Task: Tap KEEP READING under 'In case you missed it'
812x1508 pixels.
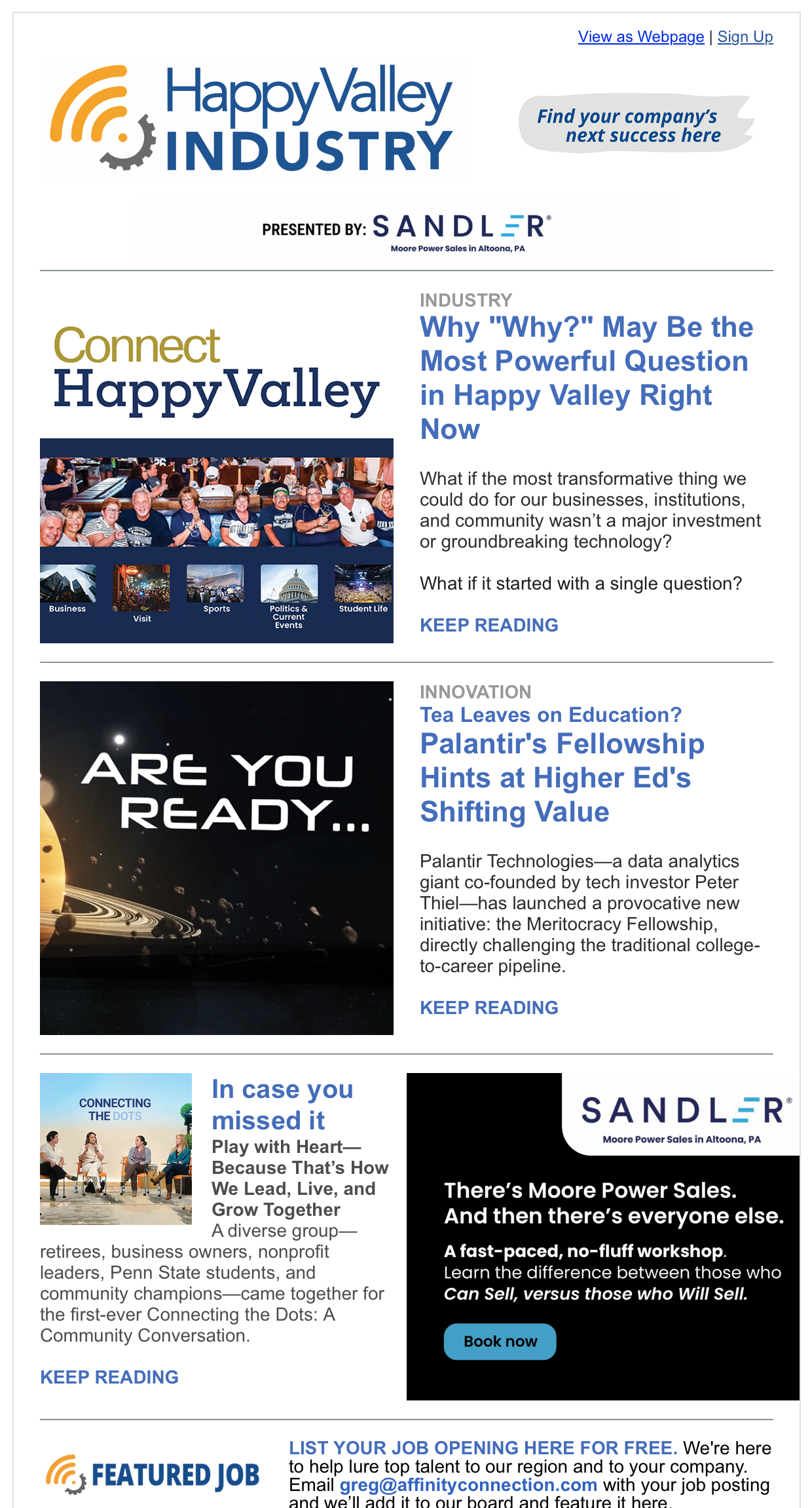Action: 109,1377
